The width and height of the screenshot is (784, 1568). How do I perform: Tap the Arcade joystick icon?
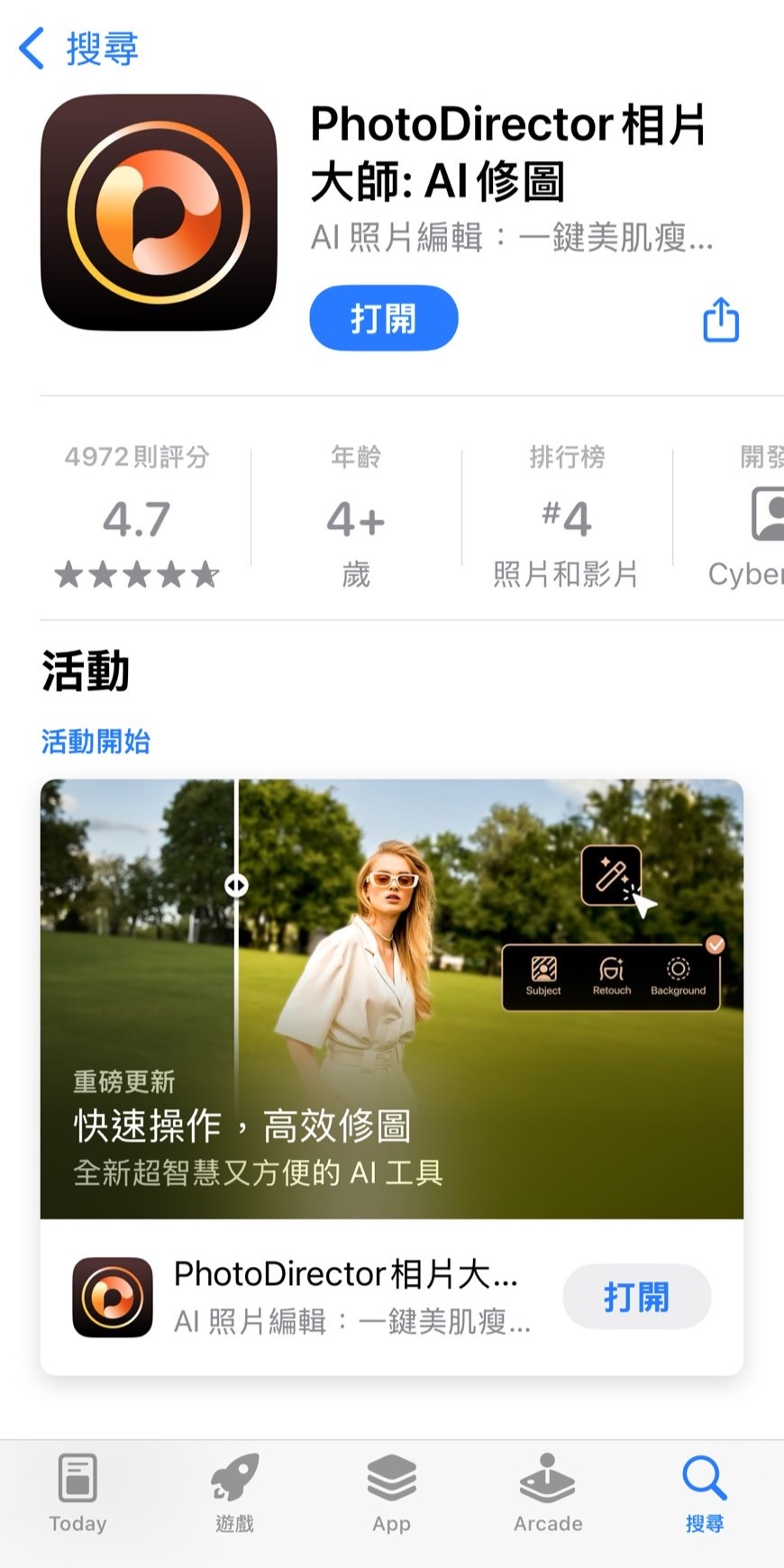[546, 1476]
